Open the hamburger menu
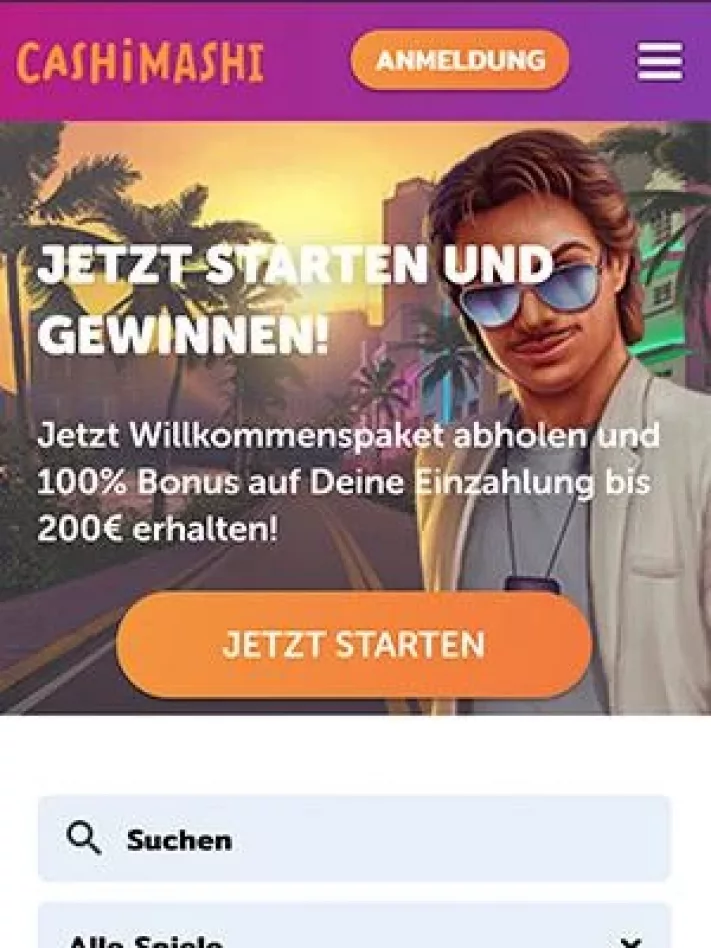This screenshot has width=711, height=948. [660, 62]
